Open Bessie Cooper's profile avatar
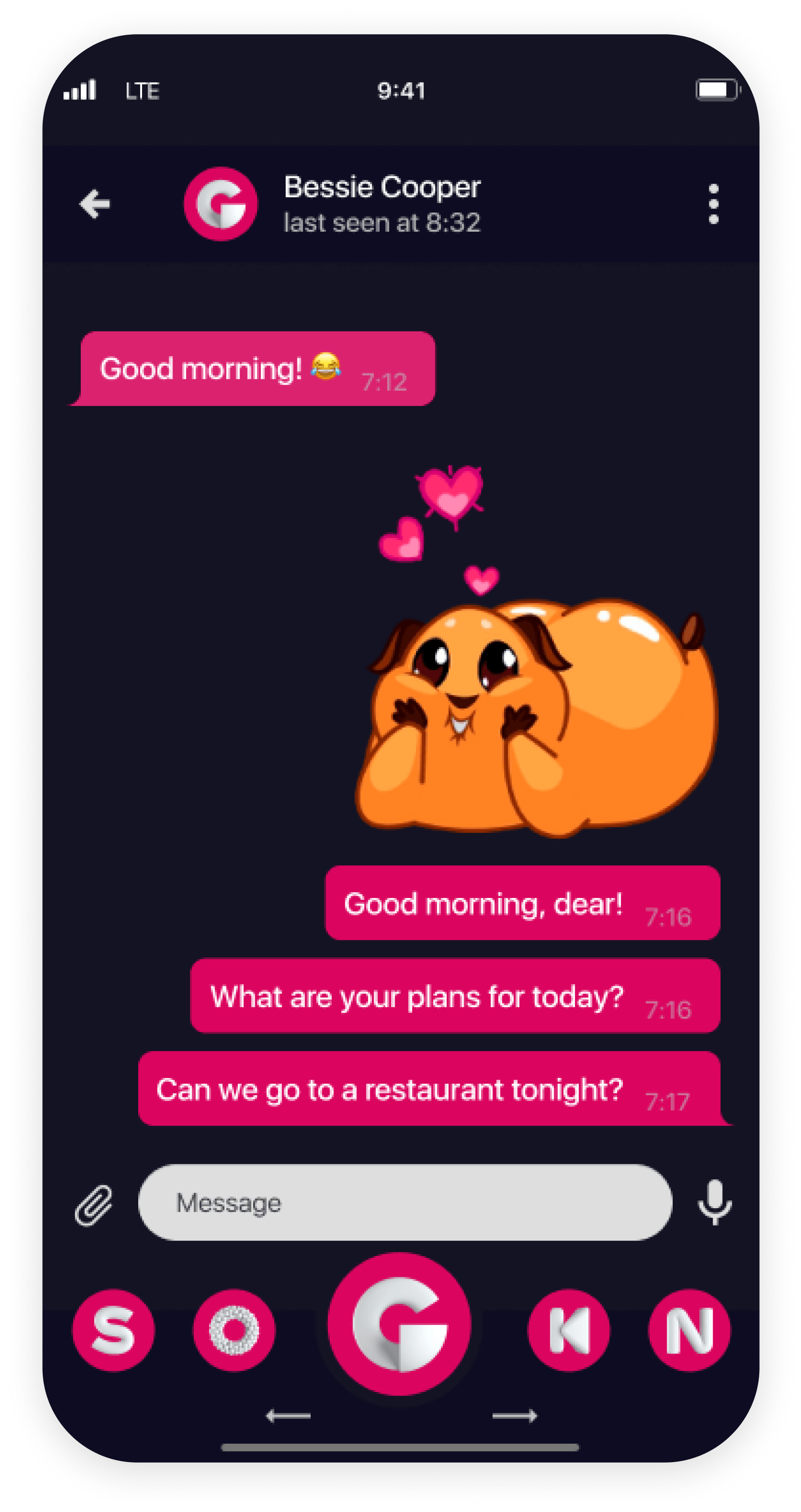 click(x=221, y=204)
